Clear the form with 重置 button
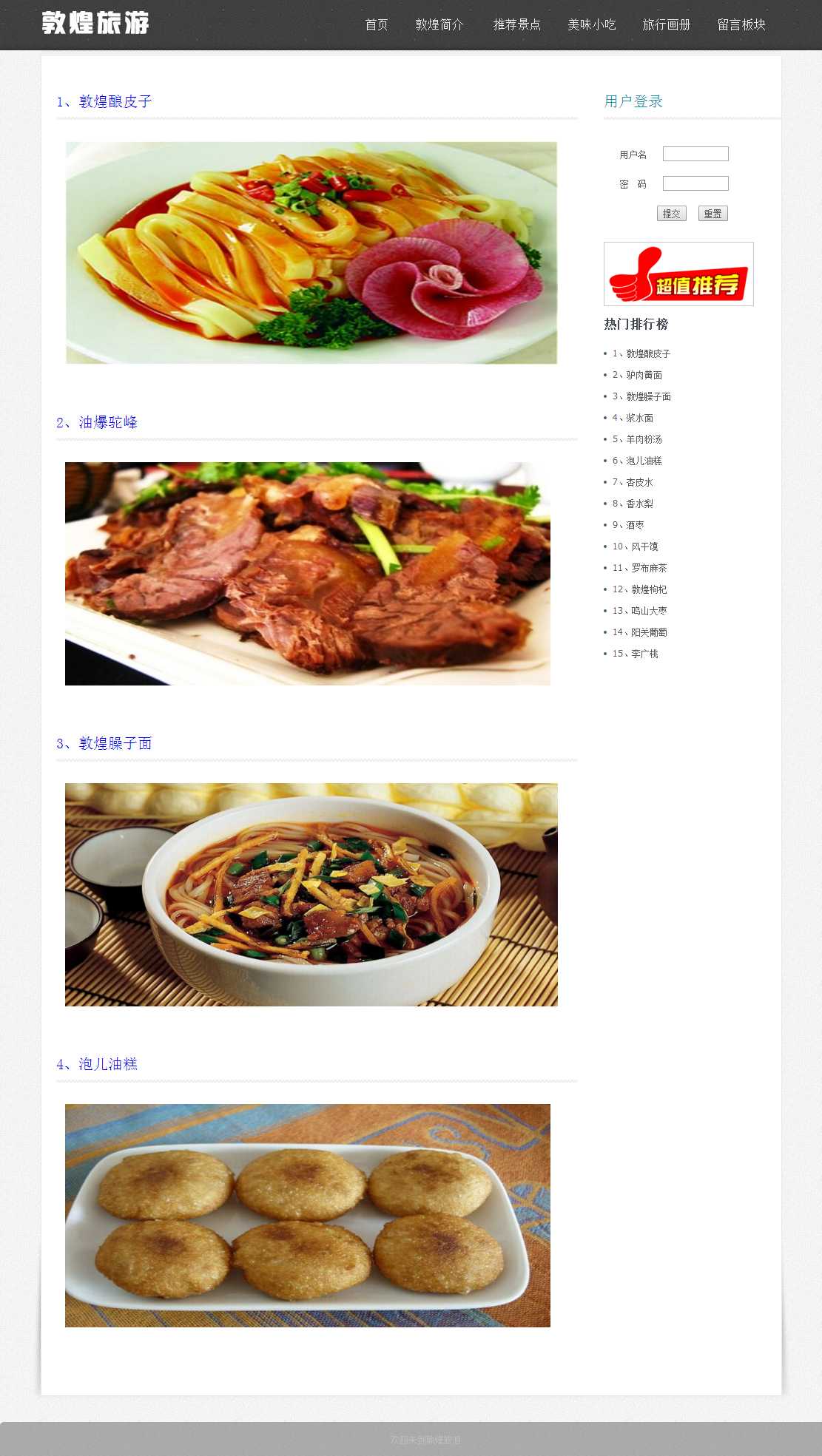 [x=712, y=214]
